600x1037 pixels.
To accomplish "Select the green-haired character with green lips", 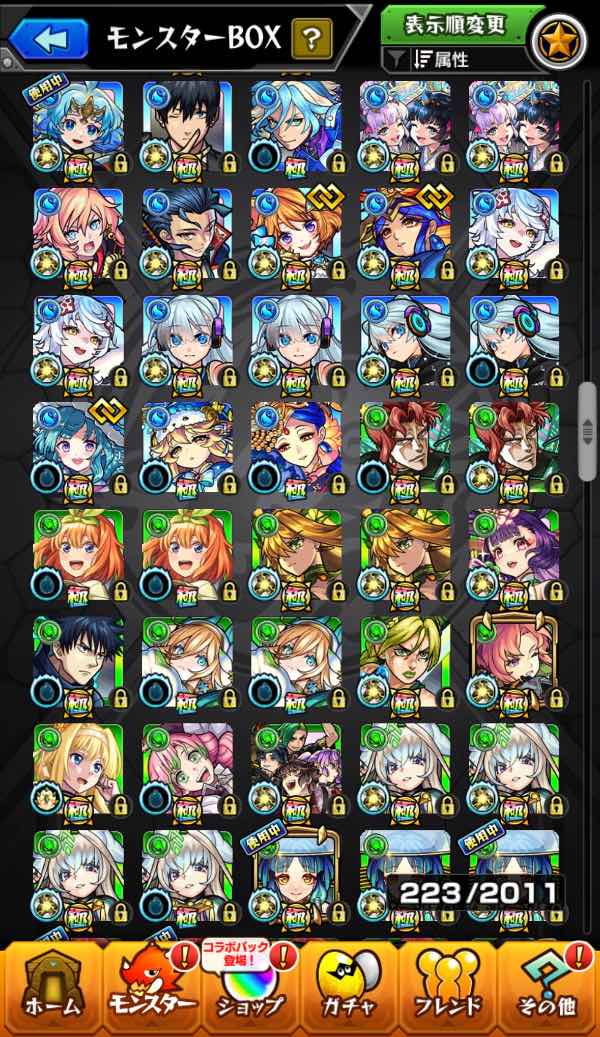I will (x=406, y=664).
